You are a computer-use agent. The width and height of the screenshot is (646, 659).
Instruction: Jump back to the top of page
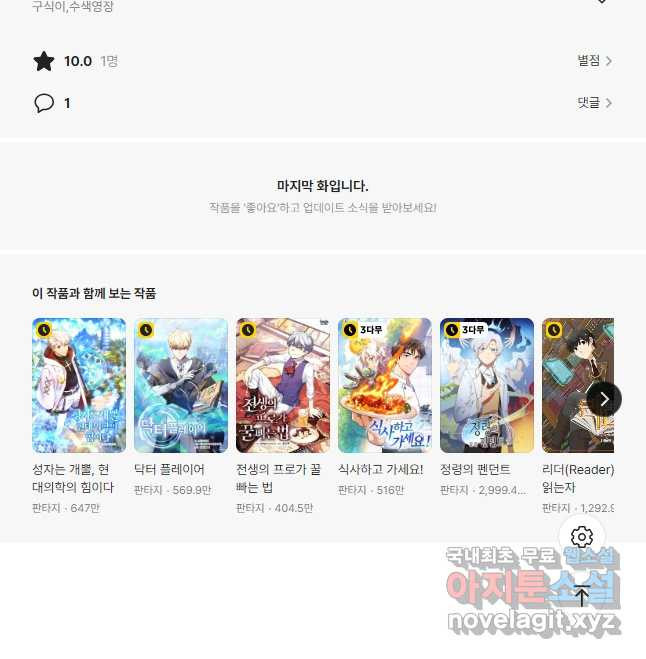tap(582, 597)
